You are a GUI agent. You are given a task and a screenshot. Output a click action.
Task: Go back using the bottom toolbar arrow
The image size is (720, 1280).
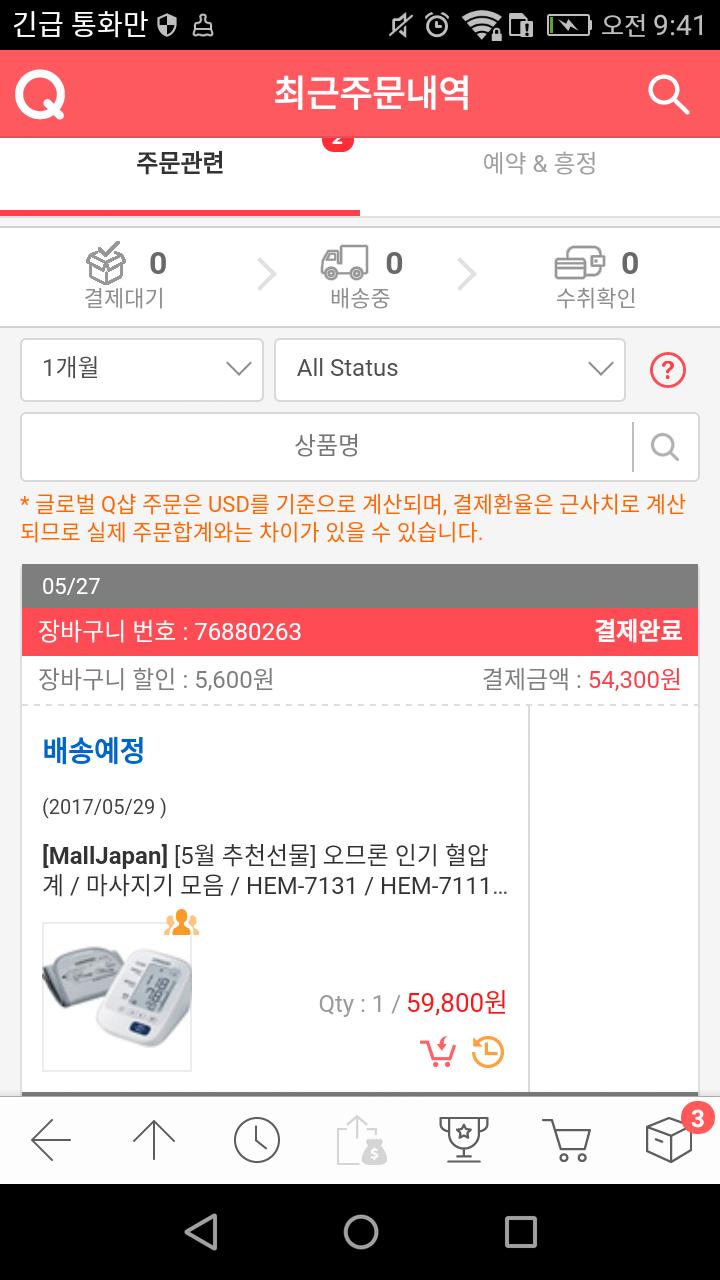tap(50, 1139)
